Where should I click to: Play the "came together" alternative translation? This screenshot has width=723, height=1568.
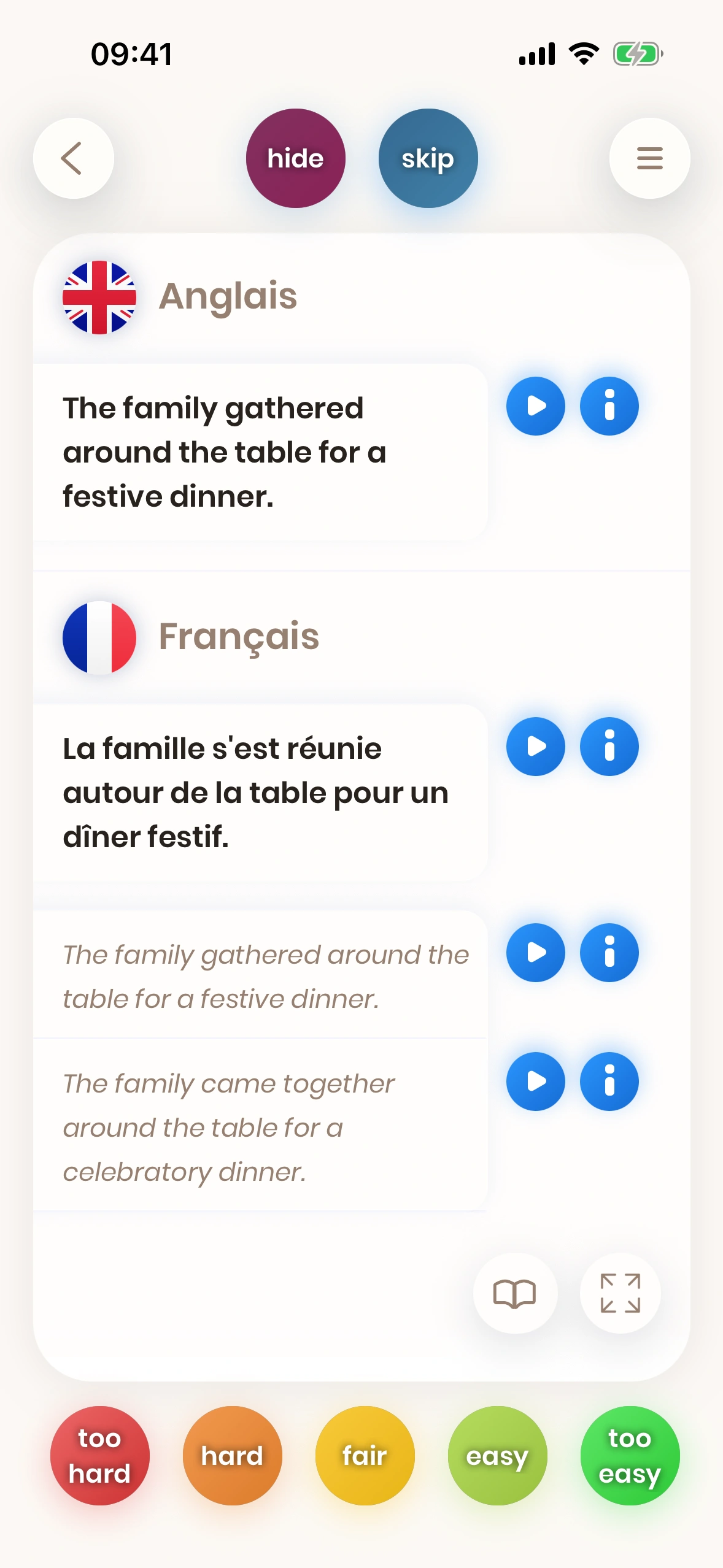[x=535, y=1082]
